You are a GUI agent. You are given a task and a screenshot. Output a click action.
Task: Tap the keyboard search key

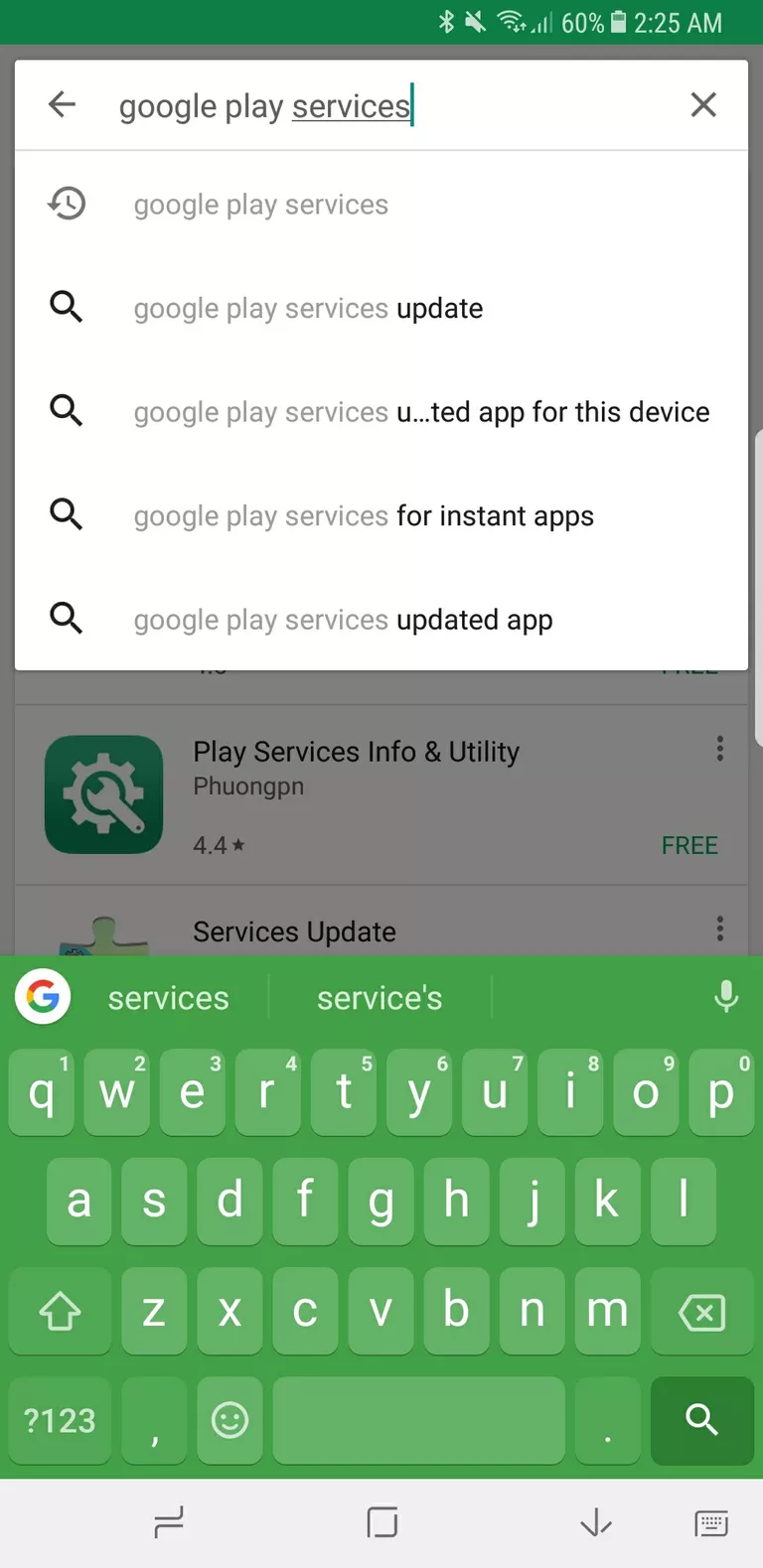702,1420
